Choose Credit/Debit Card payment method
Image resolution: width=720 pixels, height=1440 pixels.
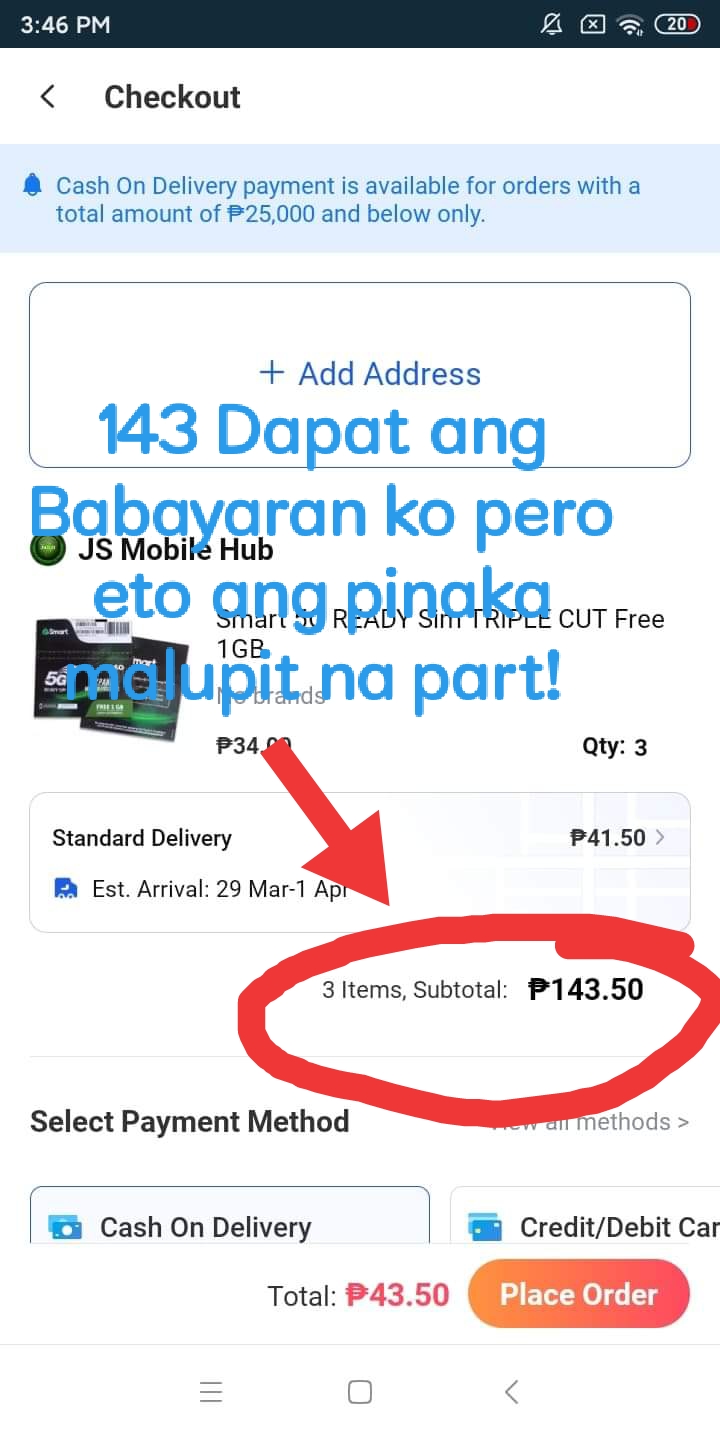point(590,1225)
